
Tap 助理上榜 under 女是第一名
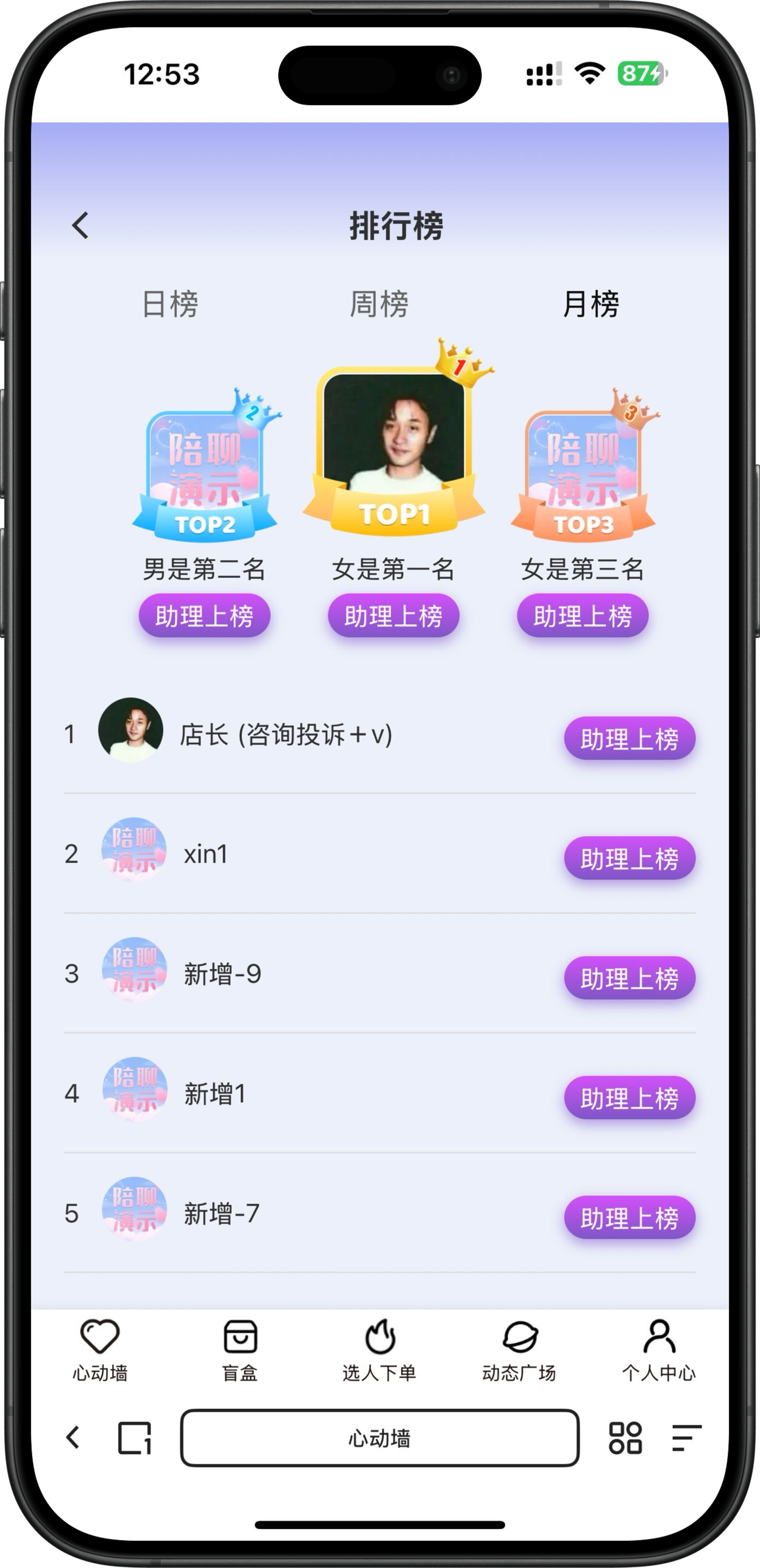click(x=394, y=616)
